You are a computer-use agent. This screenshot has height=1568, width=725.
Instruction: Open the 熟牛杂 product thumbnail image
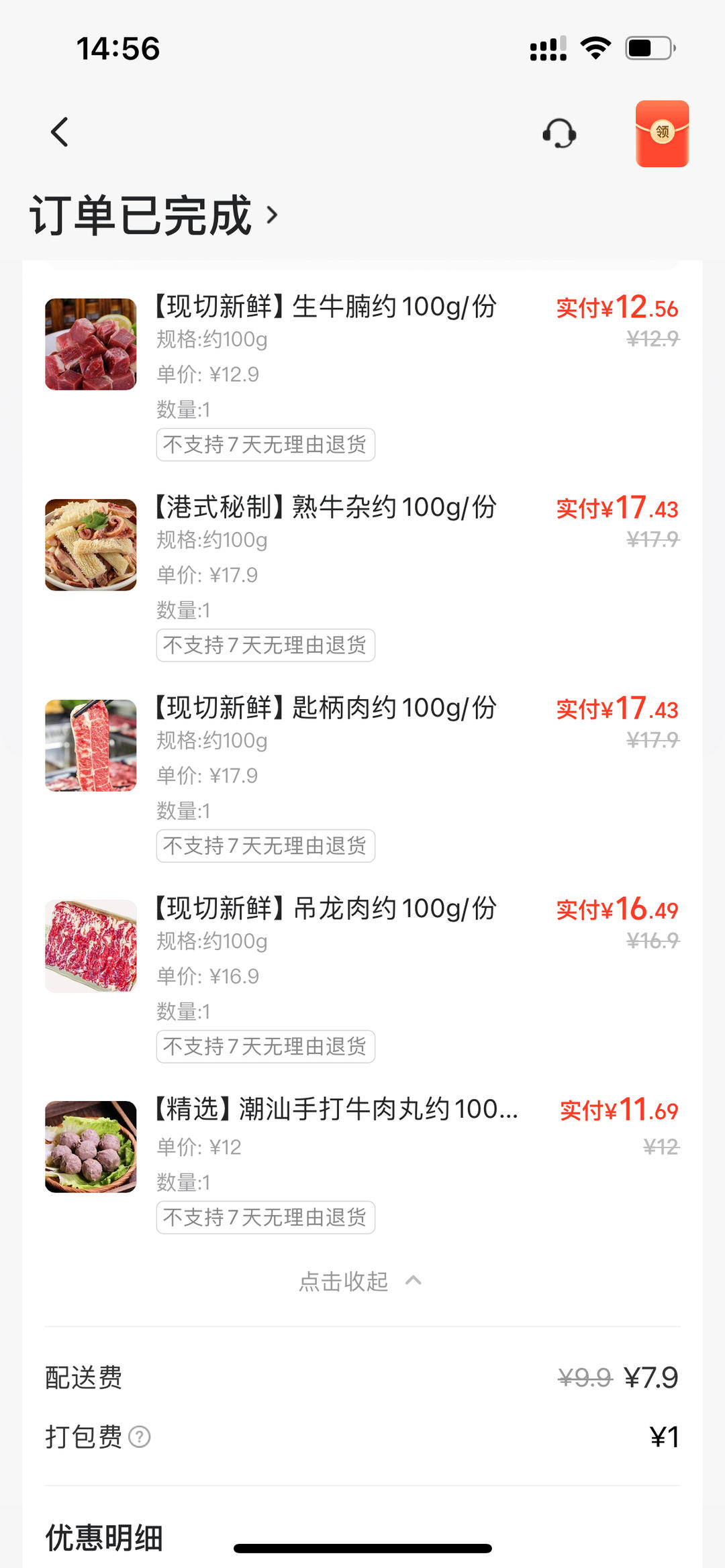click(91, 545)
